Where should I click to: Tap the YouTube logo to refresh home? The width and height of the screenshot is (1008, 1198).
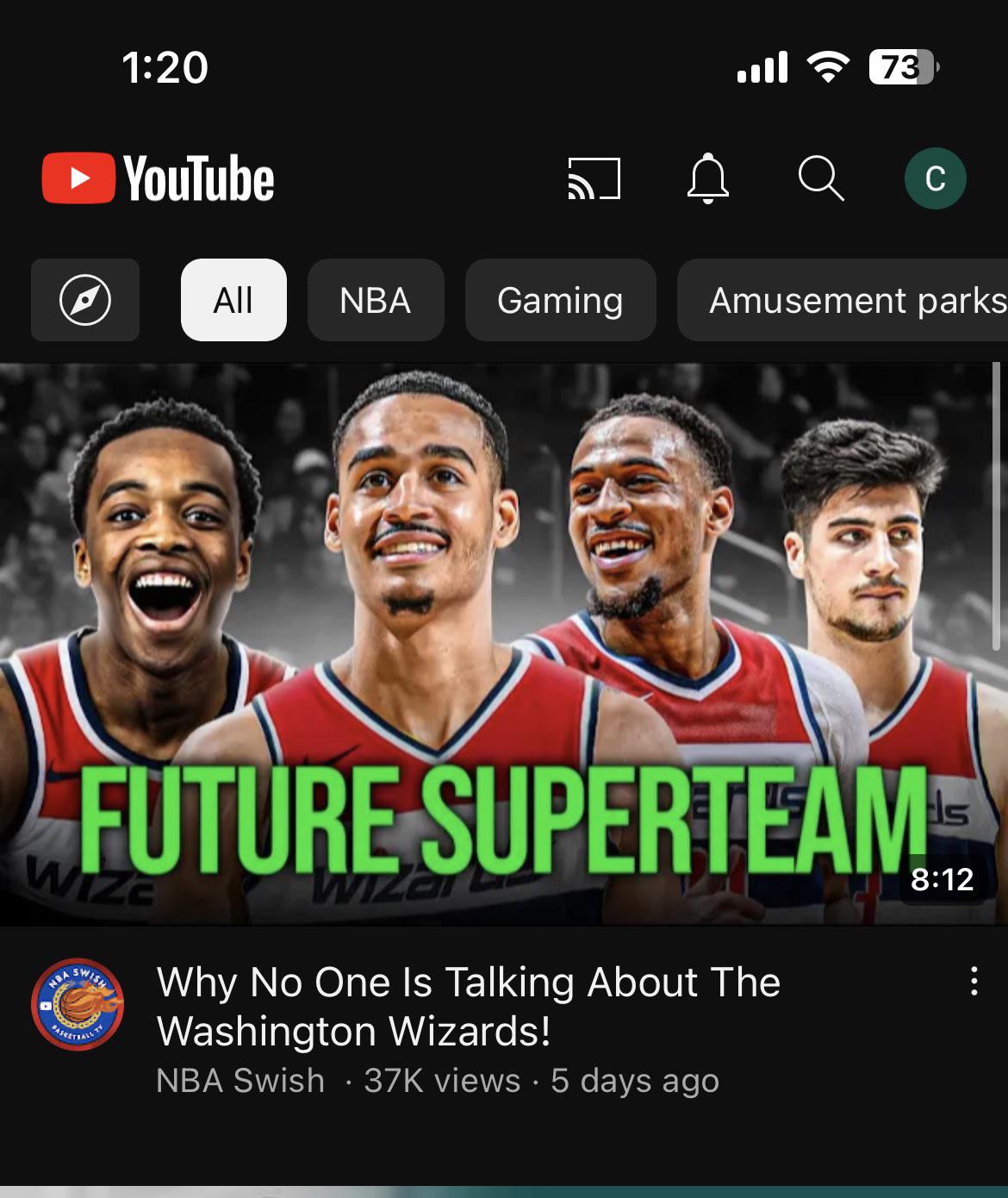159,178
